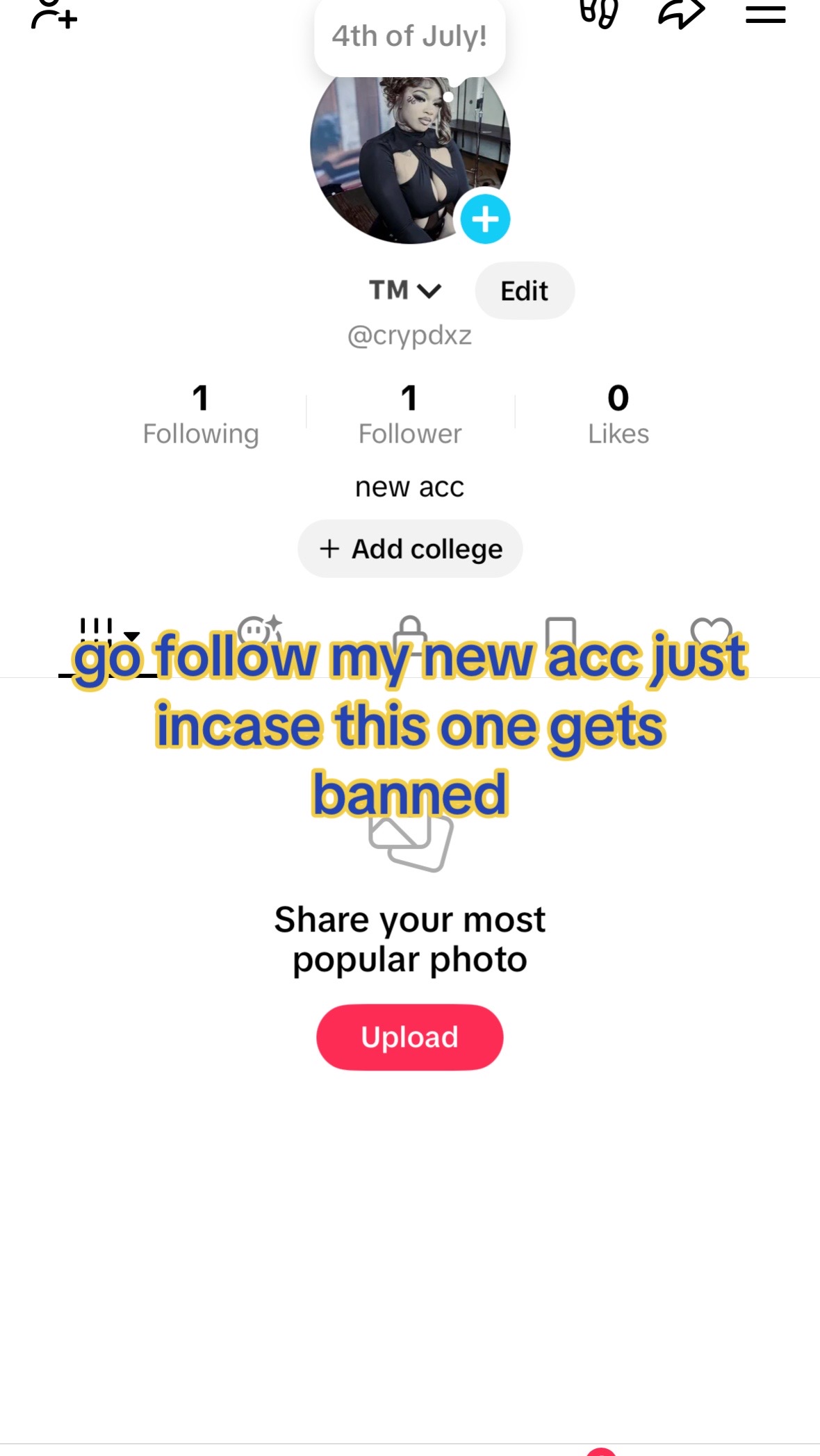Open the profile views footprints icon
The width and height of the screenshot is (820, 1456).
point(598,13)
